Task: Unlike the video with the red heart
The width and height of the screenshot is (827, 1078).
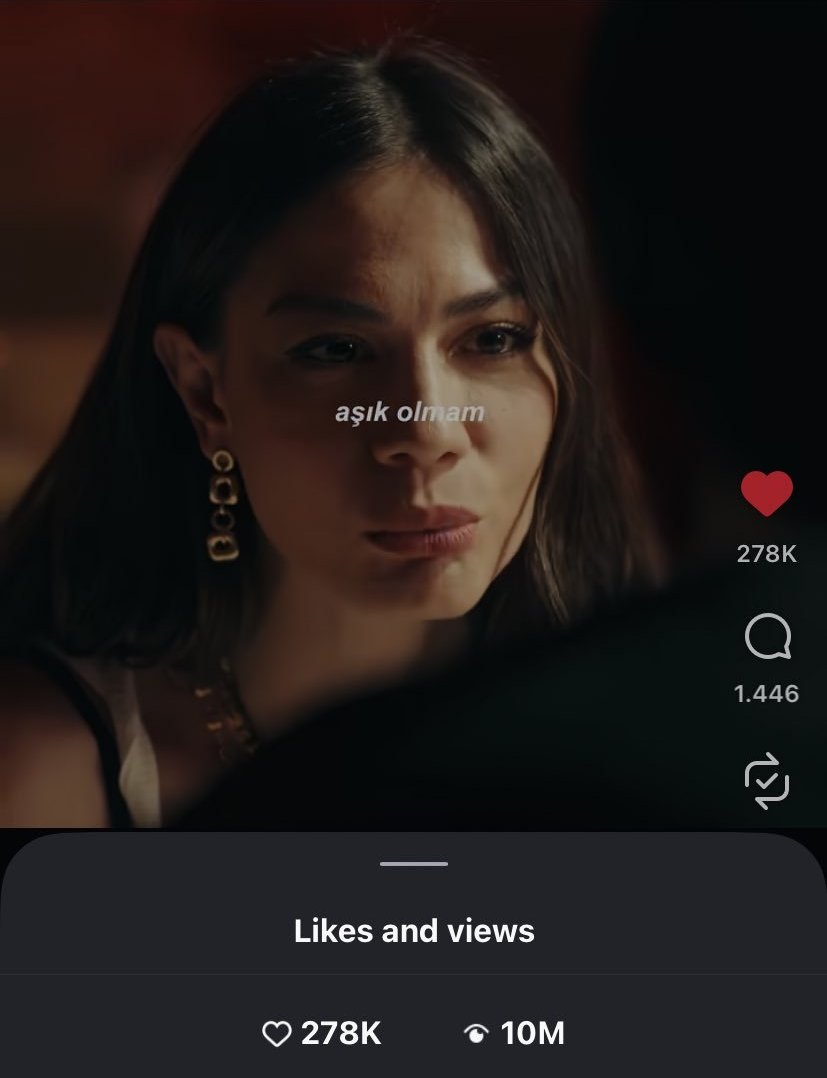Action: click(767, 493)
